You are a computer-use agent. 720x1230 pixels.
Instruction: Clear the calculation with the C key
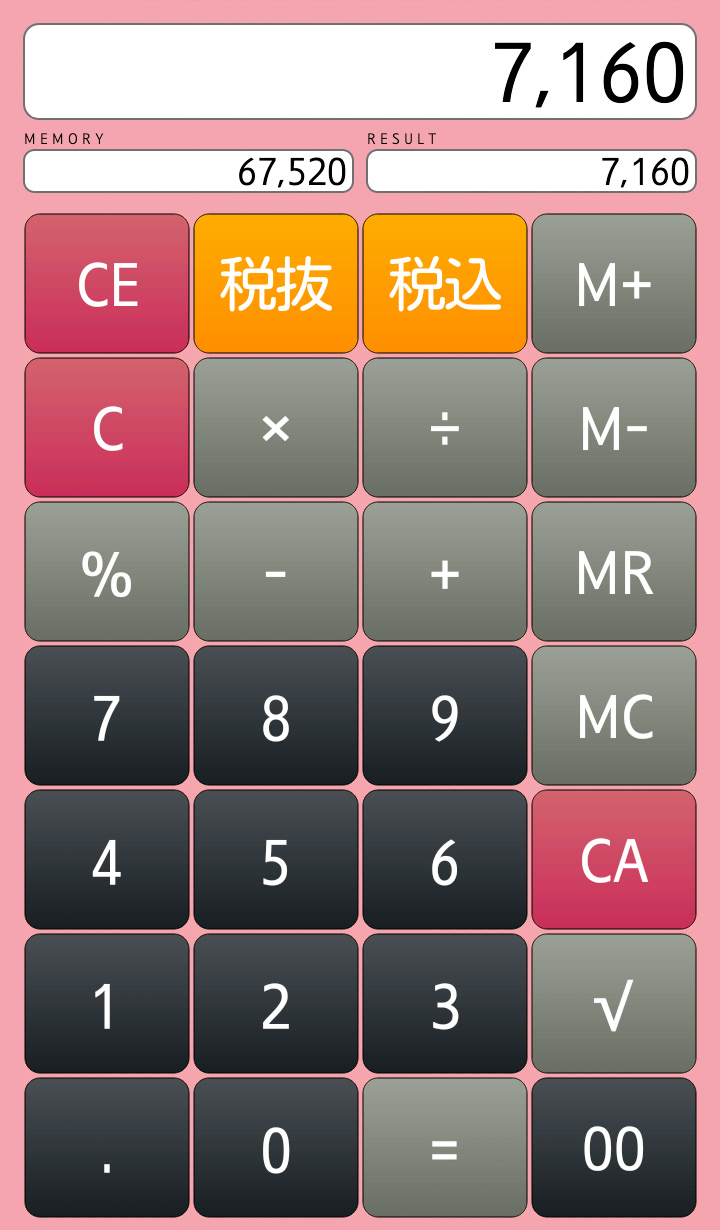coord(107,428)
